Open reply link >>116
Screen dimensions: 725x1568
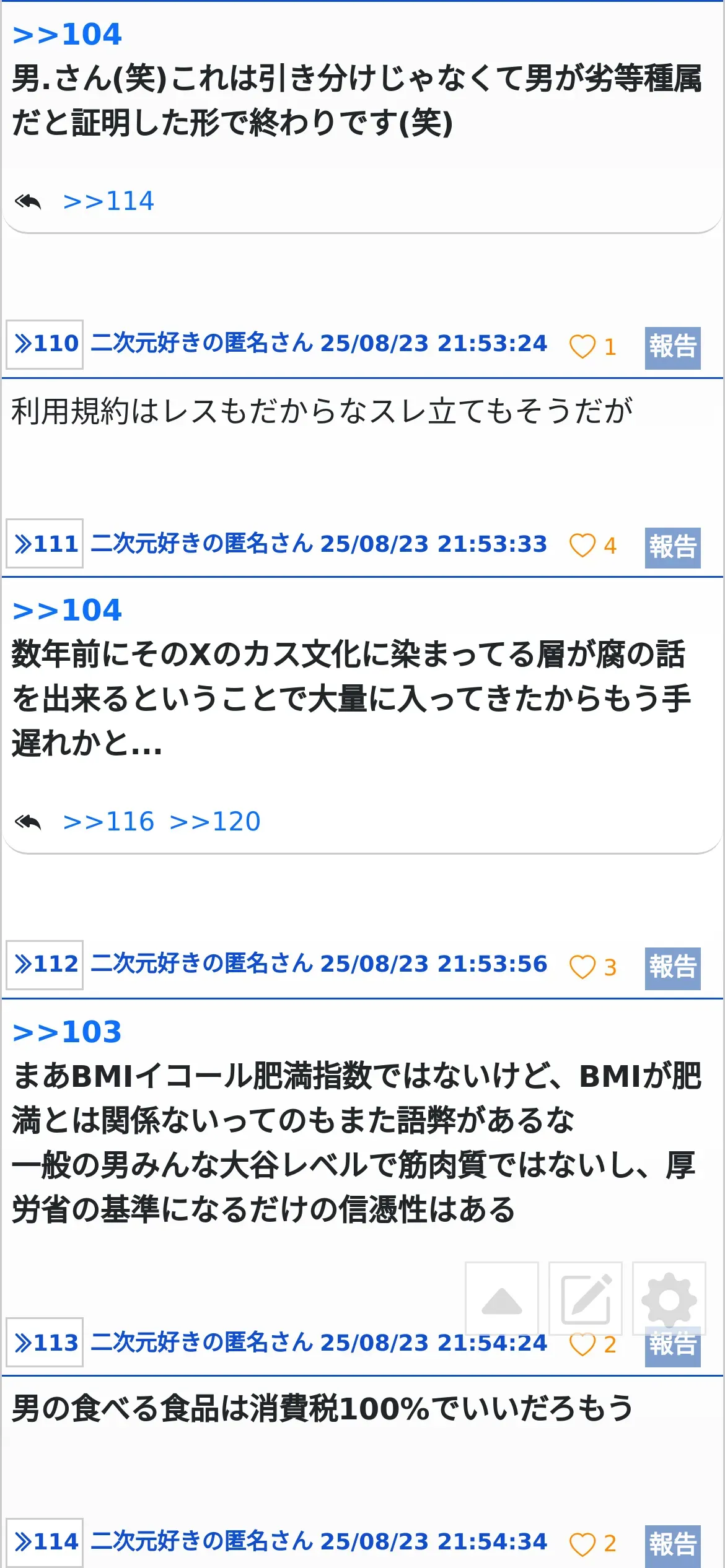[x=108, y=822]
